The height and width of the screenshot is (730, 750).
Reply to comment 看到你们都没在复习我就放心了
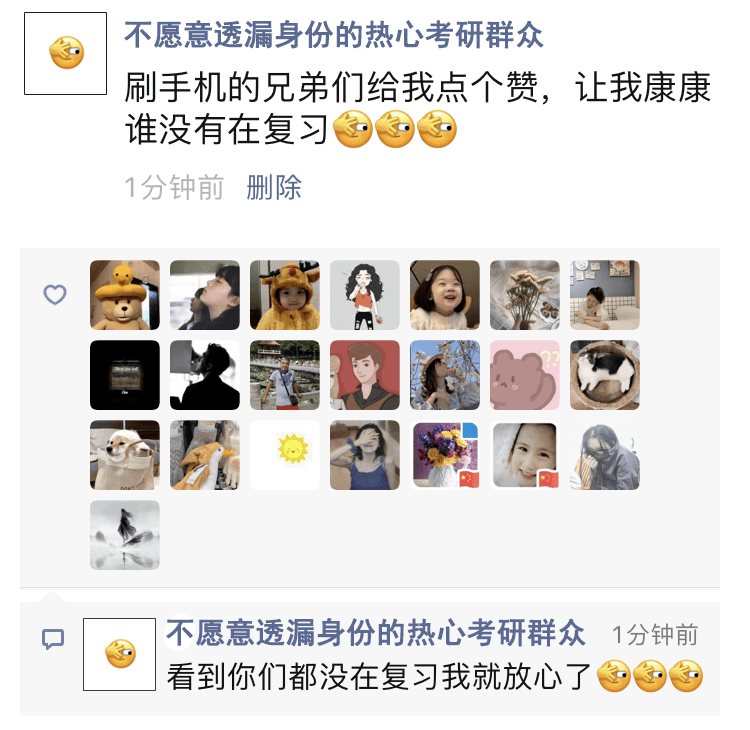[x=380, y=677]
